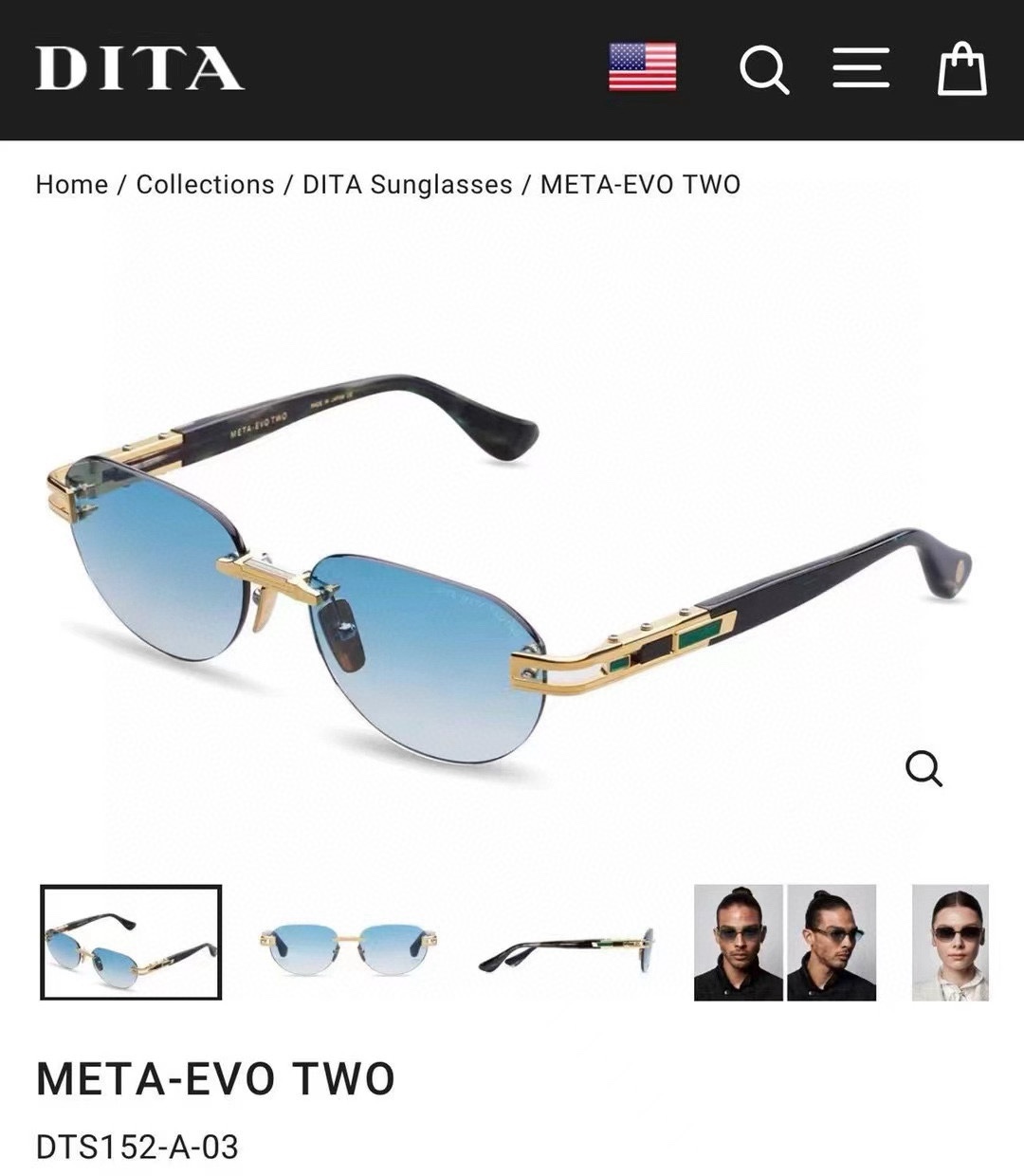Select the angled-view sunglasses thumbnail
Image resolution: width=1024 pixels, height=1176 pixels.
coord(131,942)
